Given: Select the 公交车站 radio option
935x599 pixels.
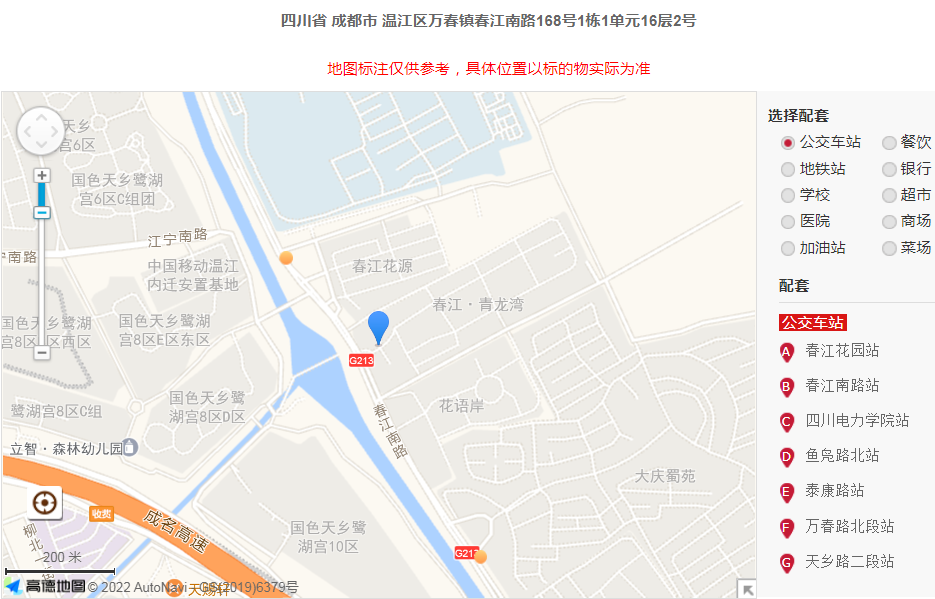Looking at the screenshot, I should (788, 143).
